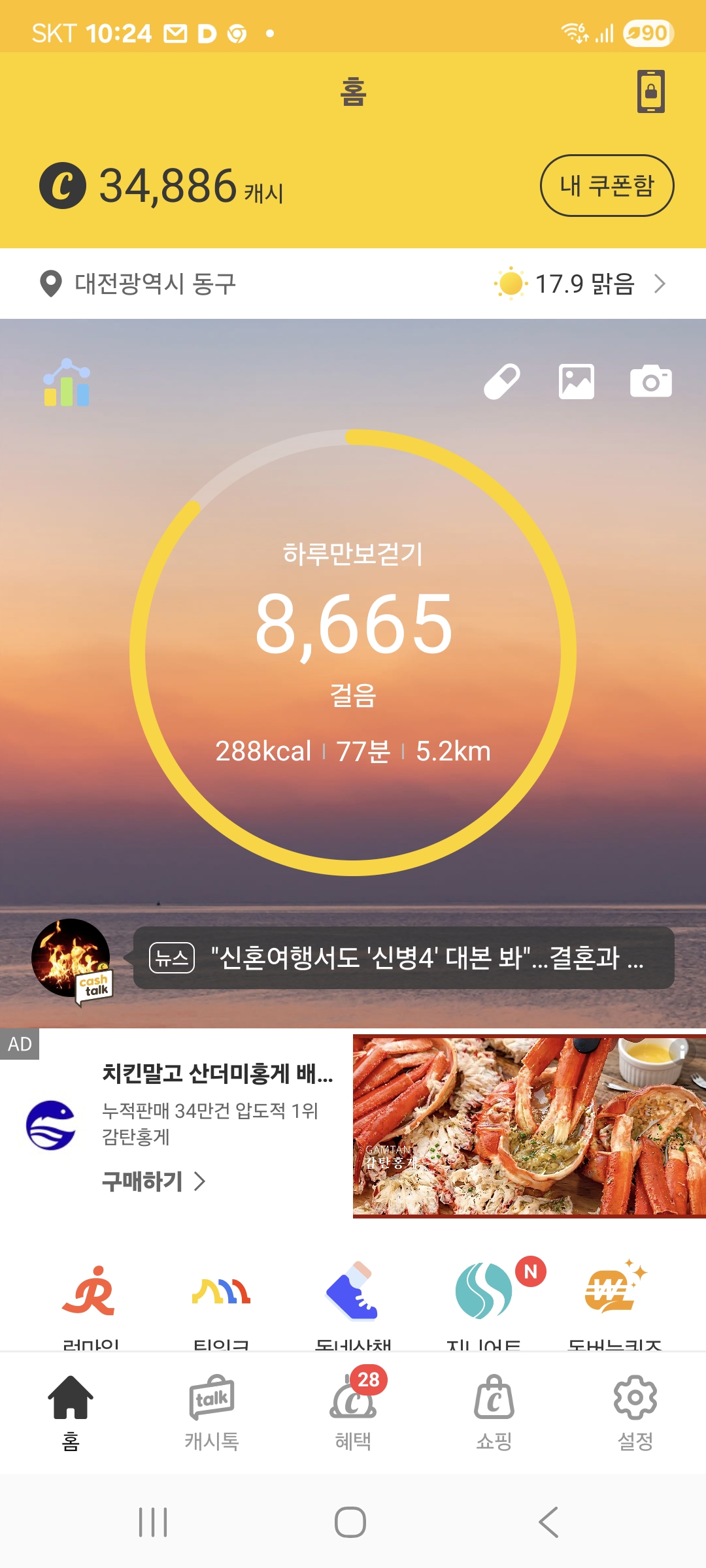Image resolution: width=706 pixels, height=1568 pixels.
Task: Open the cash talk fire avatar
Action: click(x=71, y=958)
